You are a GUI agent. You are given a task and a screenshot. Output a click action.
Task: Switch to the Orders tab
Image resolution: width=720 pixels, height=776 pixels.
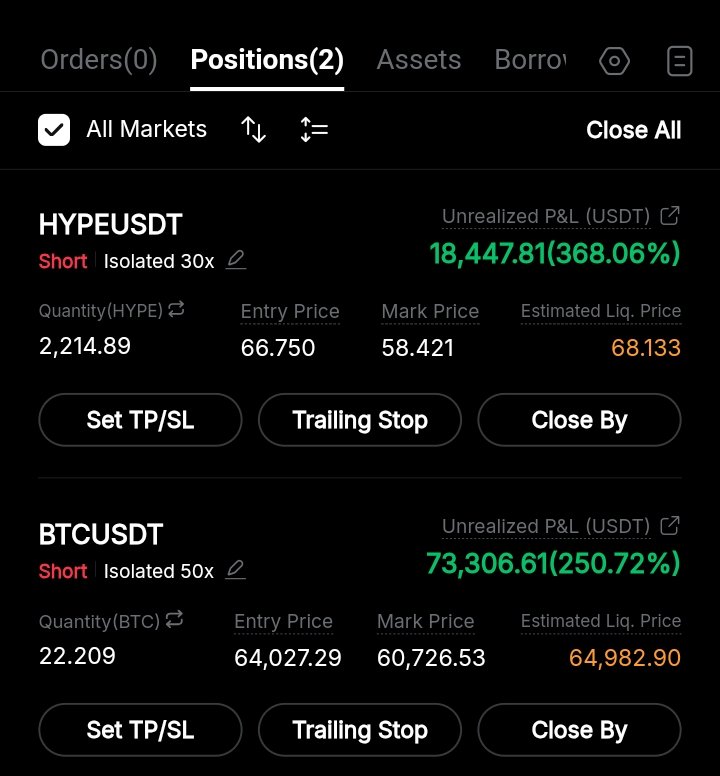coord(99,60)
